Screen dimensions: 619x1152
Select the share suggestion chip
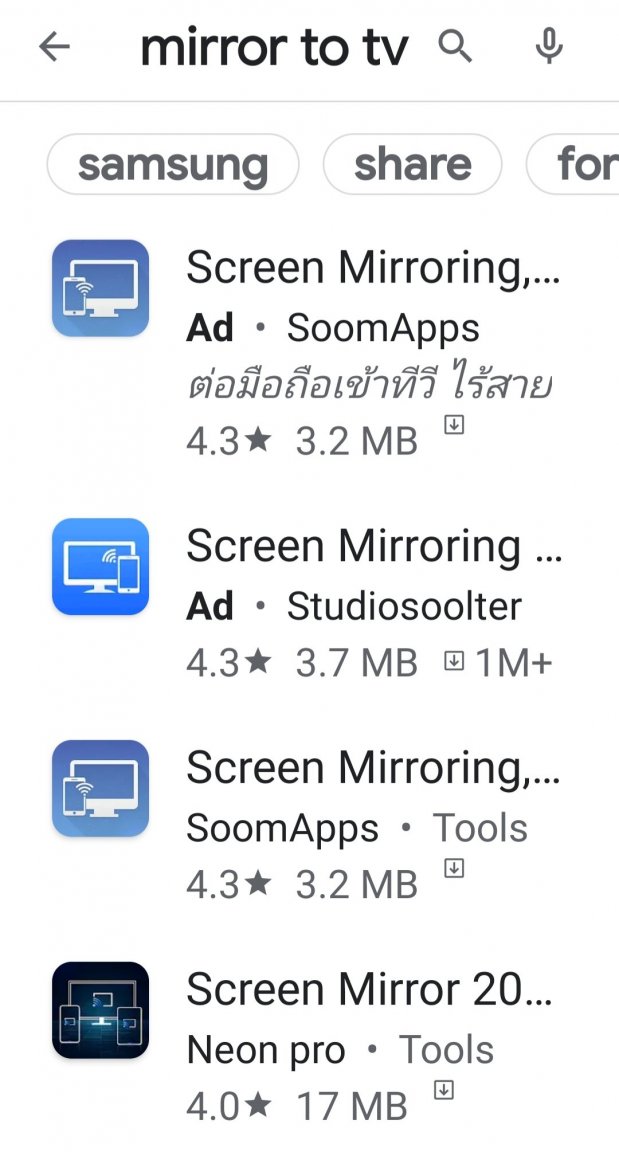click(x=412, y=164)
